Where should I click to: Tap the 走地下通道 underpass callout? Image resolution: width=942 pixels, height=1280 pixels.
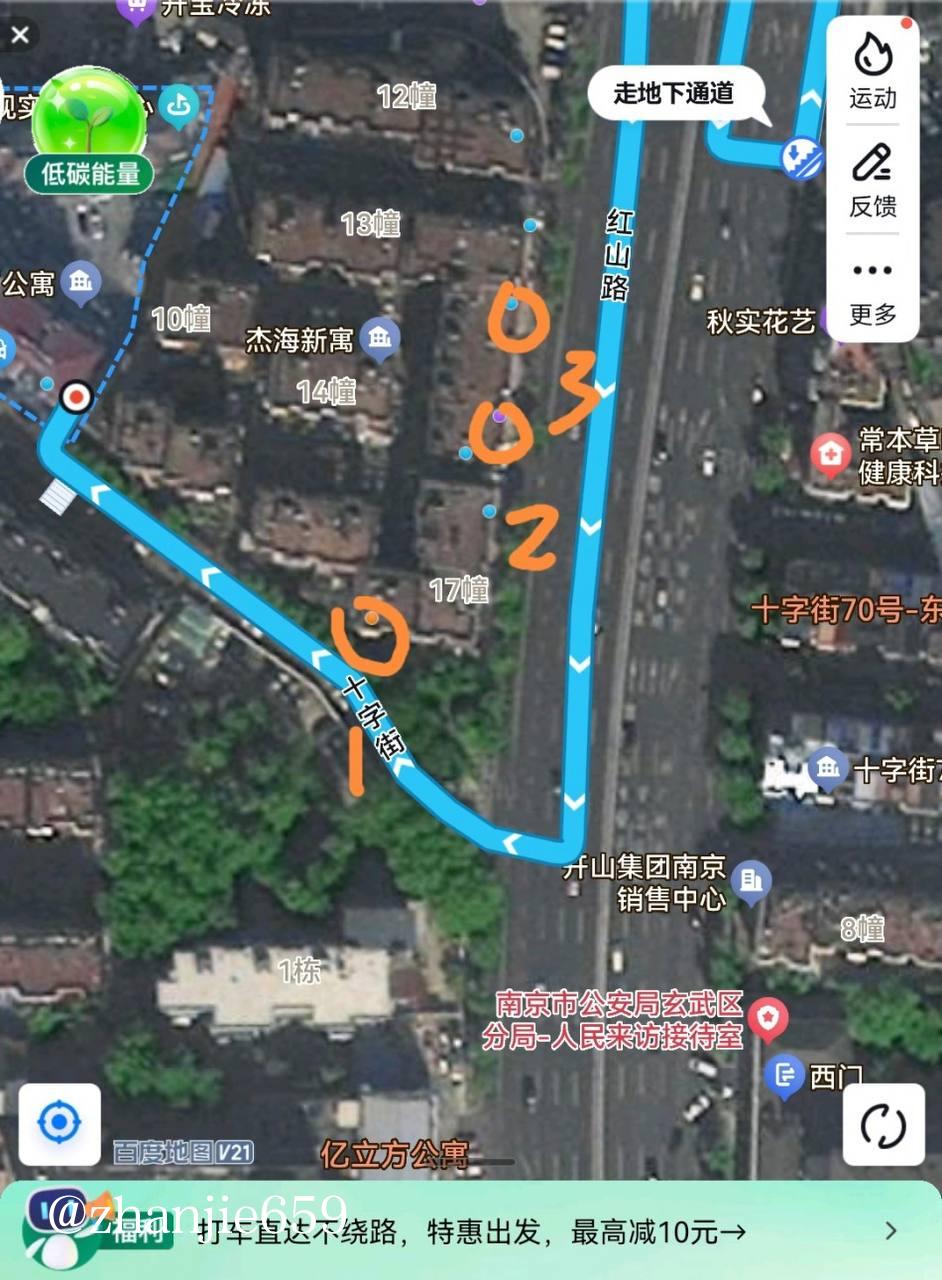coord(678,92)
